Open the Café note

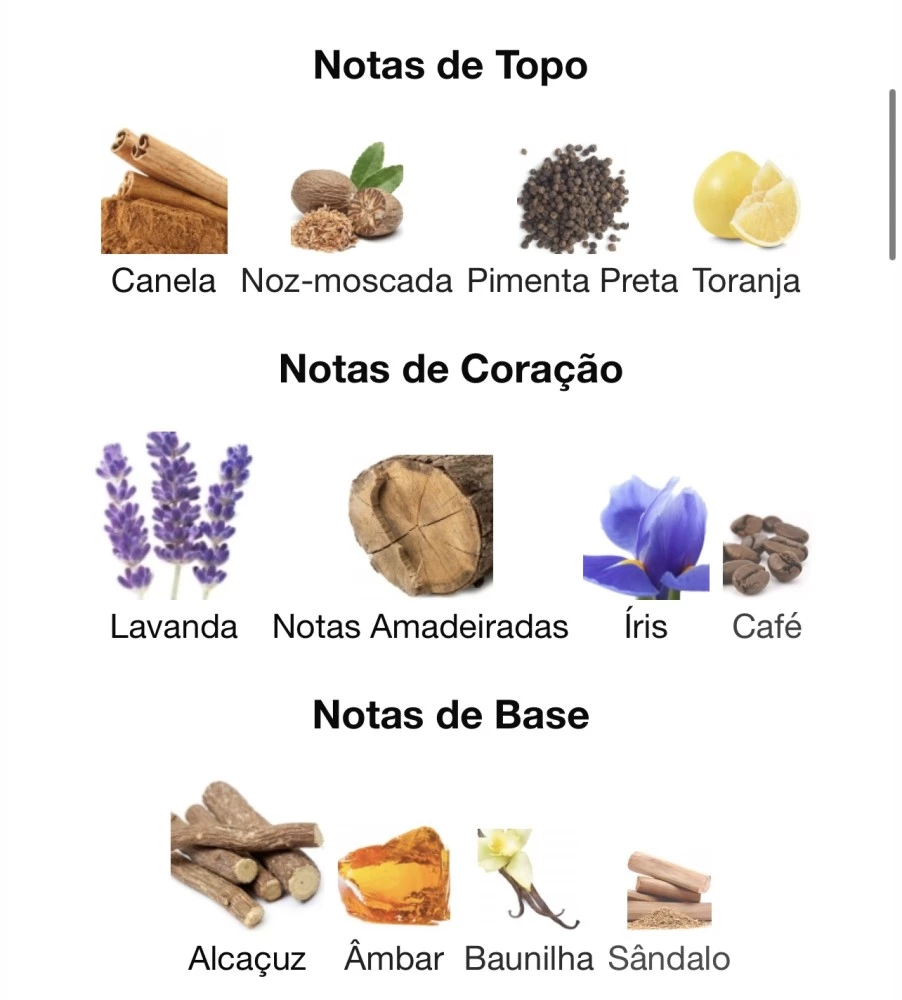[x=766, y=551]
